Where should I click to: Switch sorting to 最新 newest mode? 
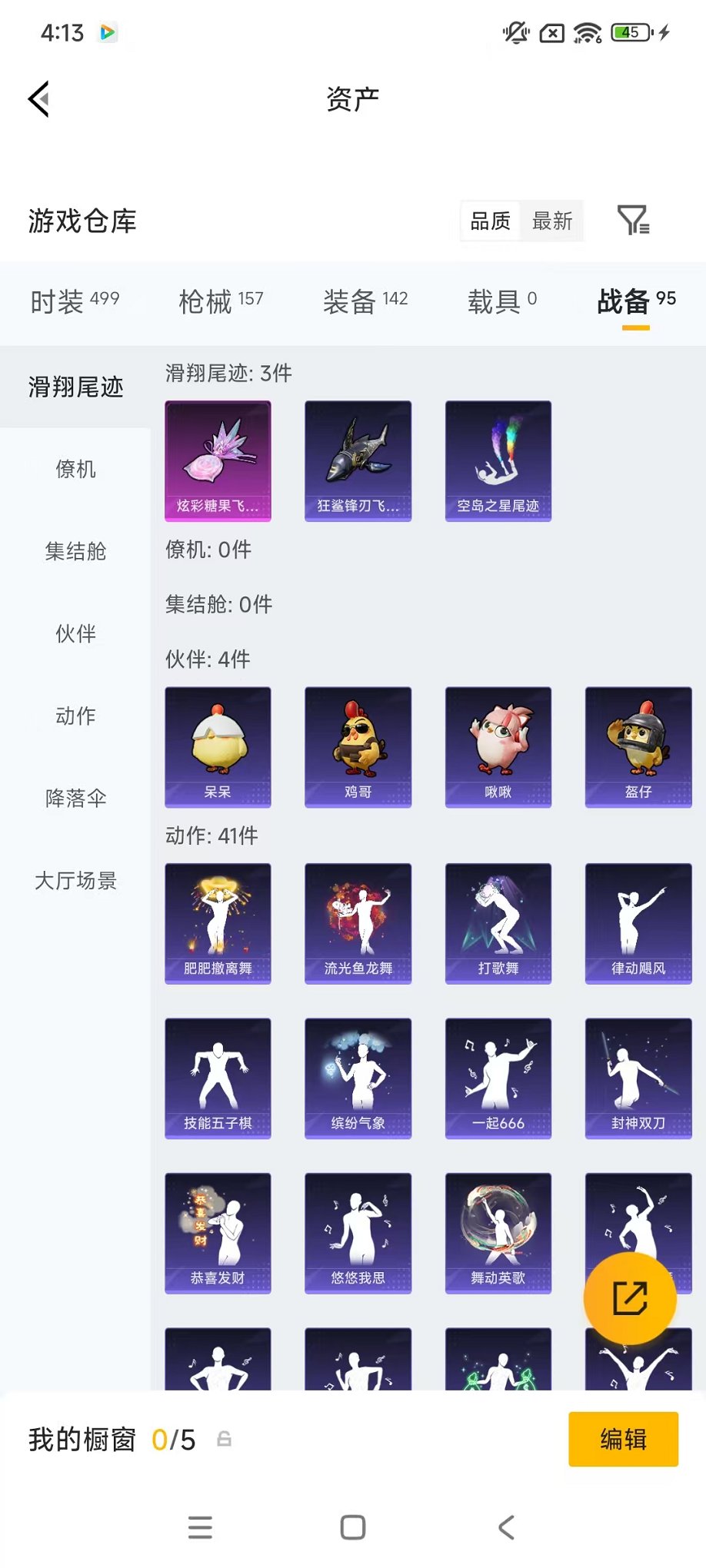pyautogui.click(x=552, y=221)
